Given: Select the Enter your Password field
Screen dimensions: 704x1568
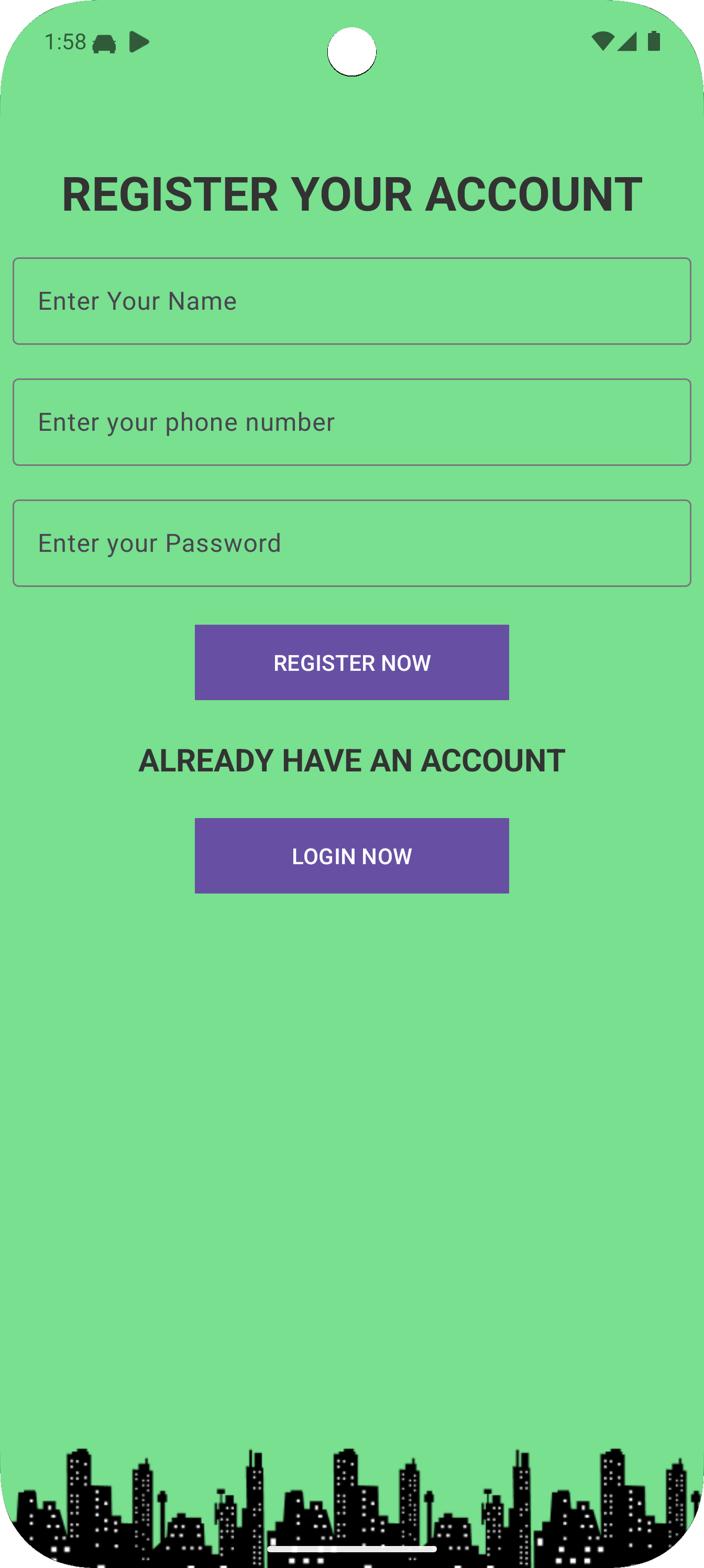Looking at the screenshot, I should tap(351, 543).
